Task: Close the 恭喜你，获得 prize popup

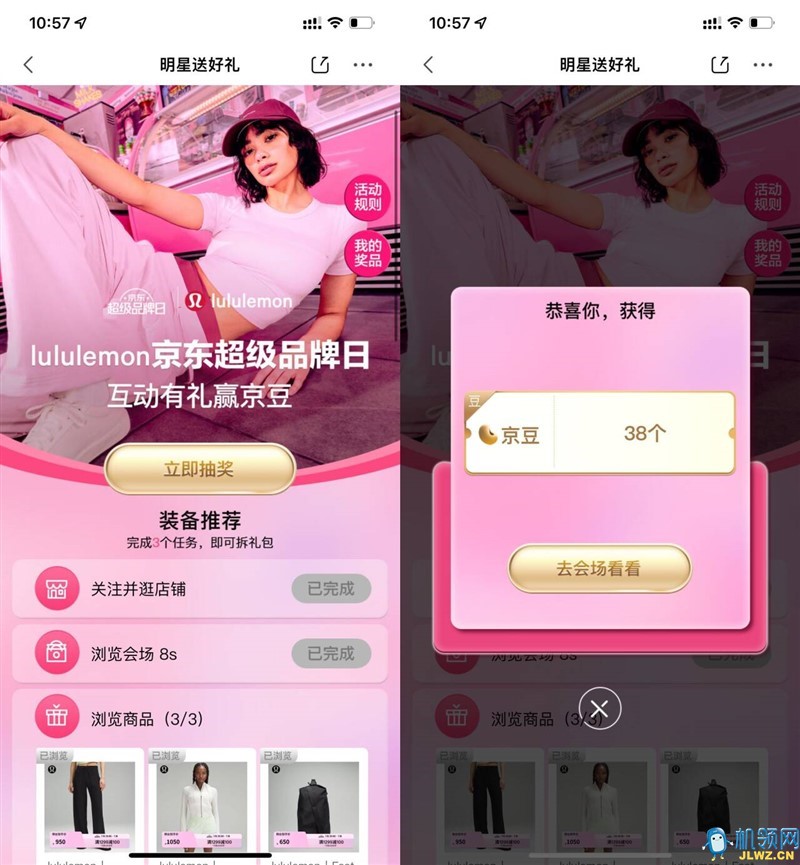Action: [599, 709]
